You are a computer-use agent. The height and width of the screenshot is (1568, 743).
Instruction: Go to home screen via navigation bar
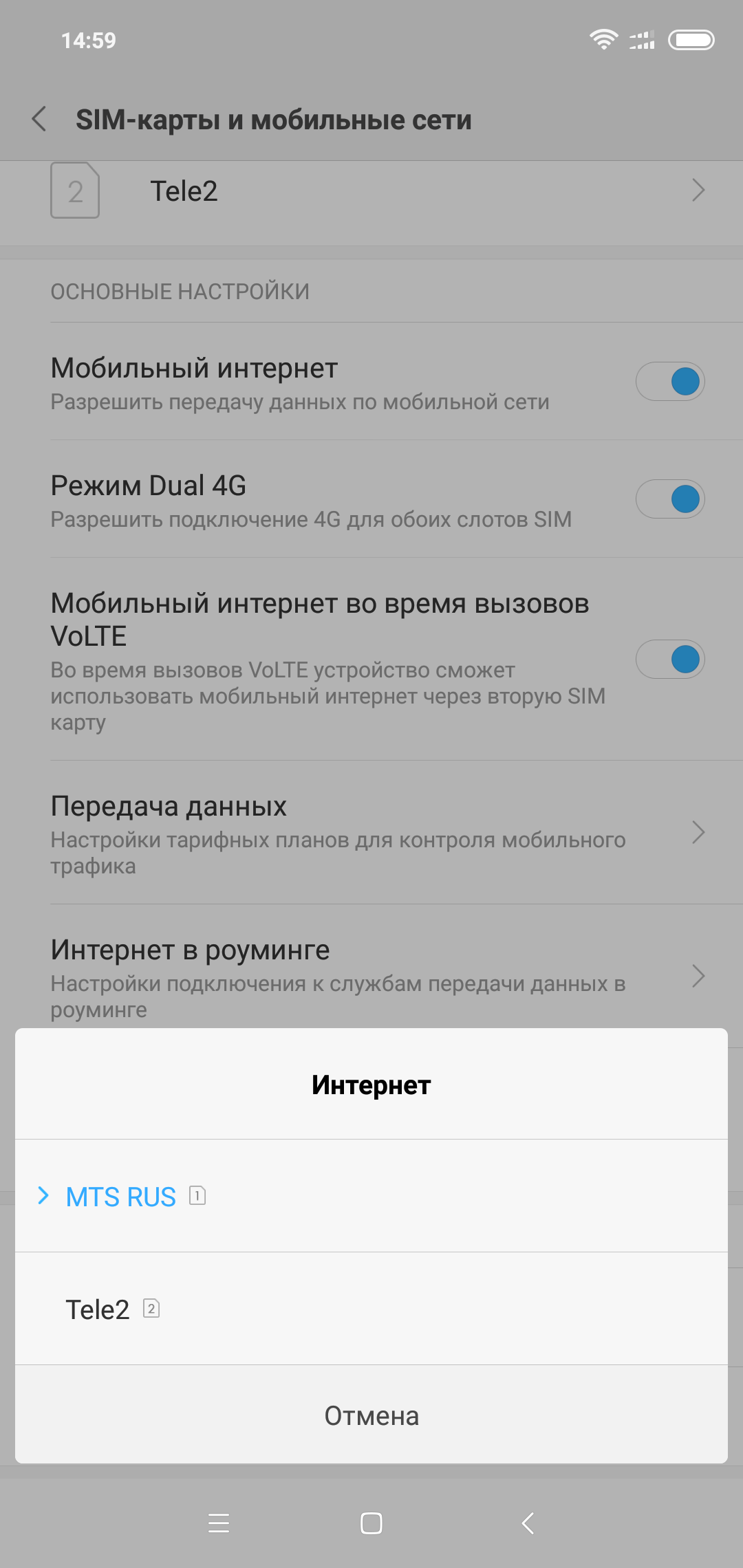pyautogui.click(x=371, y=1523)
